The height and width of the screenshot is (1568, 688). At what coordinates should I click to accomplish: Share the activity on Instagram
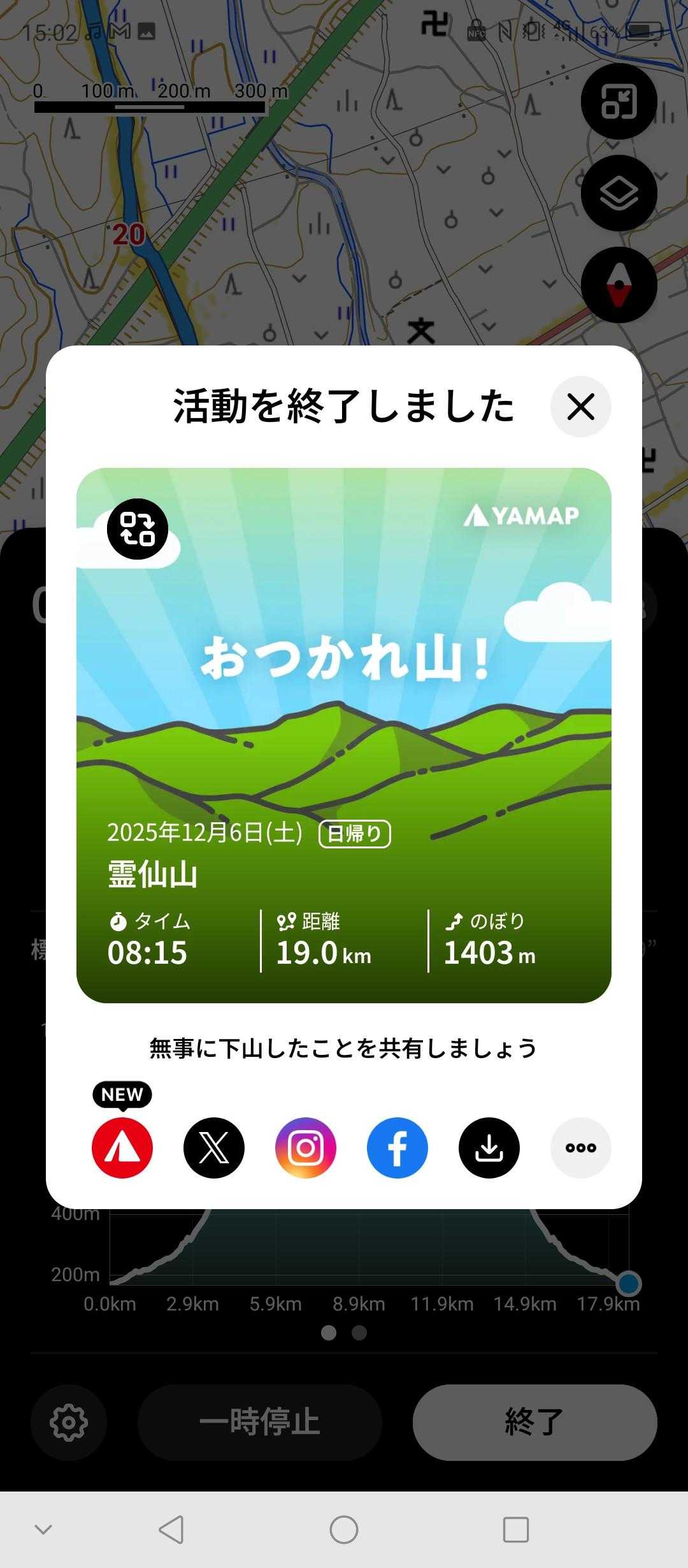pyautogui.click(x=306, y=1147)
